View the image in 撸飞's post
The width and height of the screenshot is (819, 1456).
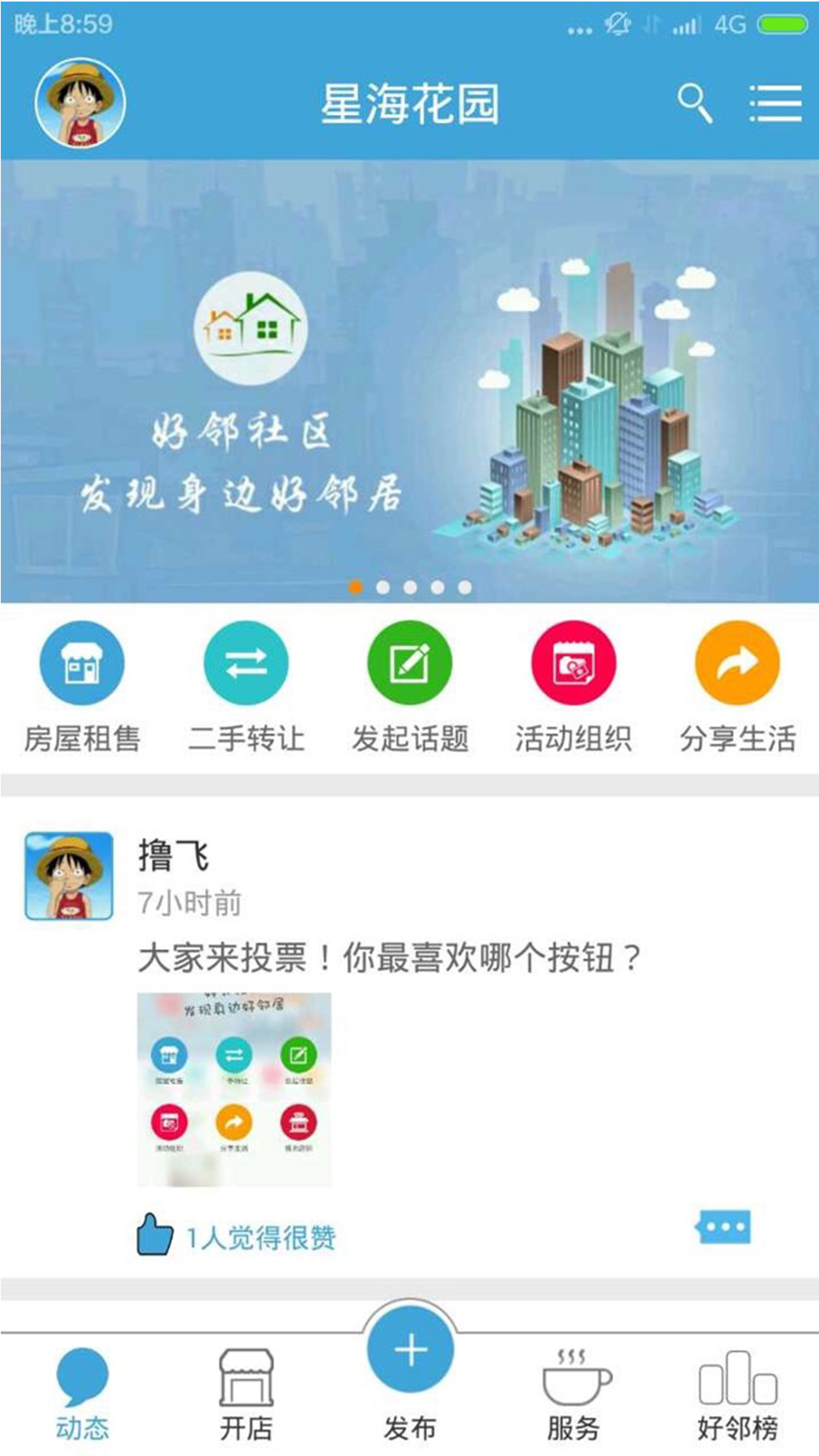point(234,1089)
